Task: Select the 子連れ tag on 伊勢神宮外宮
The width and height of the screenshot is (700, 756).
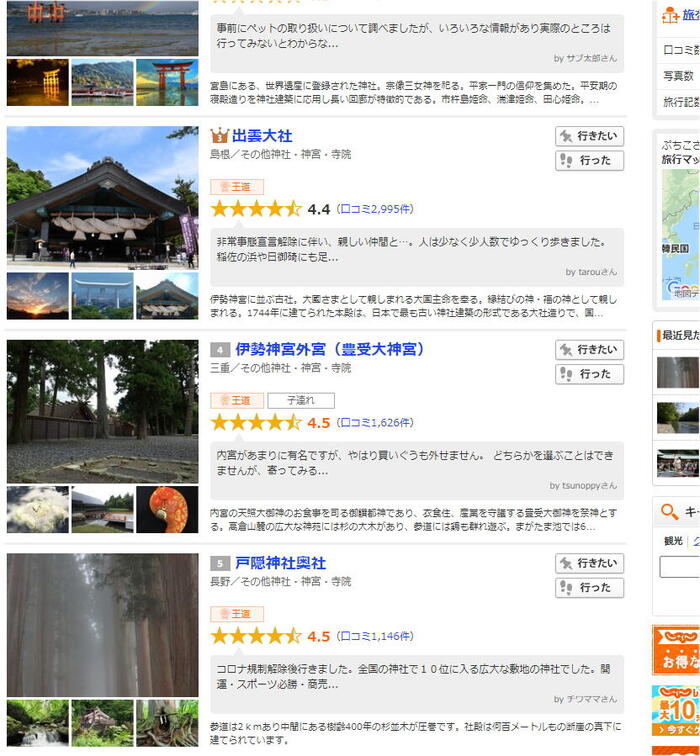Action: (301, 400)
